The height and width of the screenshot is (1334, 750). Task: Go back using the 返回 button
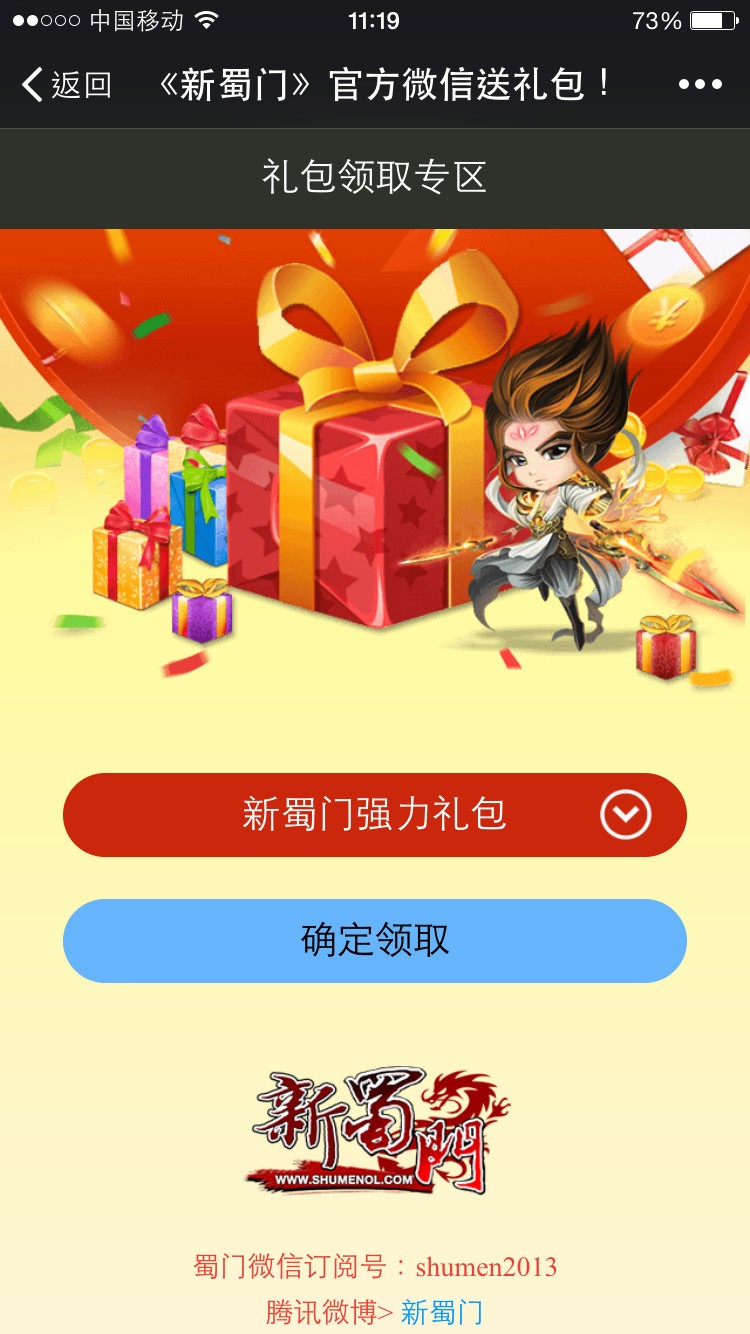click(x=66, y=85)
